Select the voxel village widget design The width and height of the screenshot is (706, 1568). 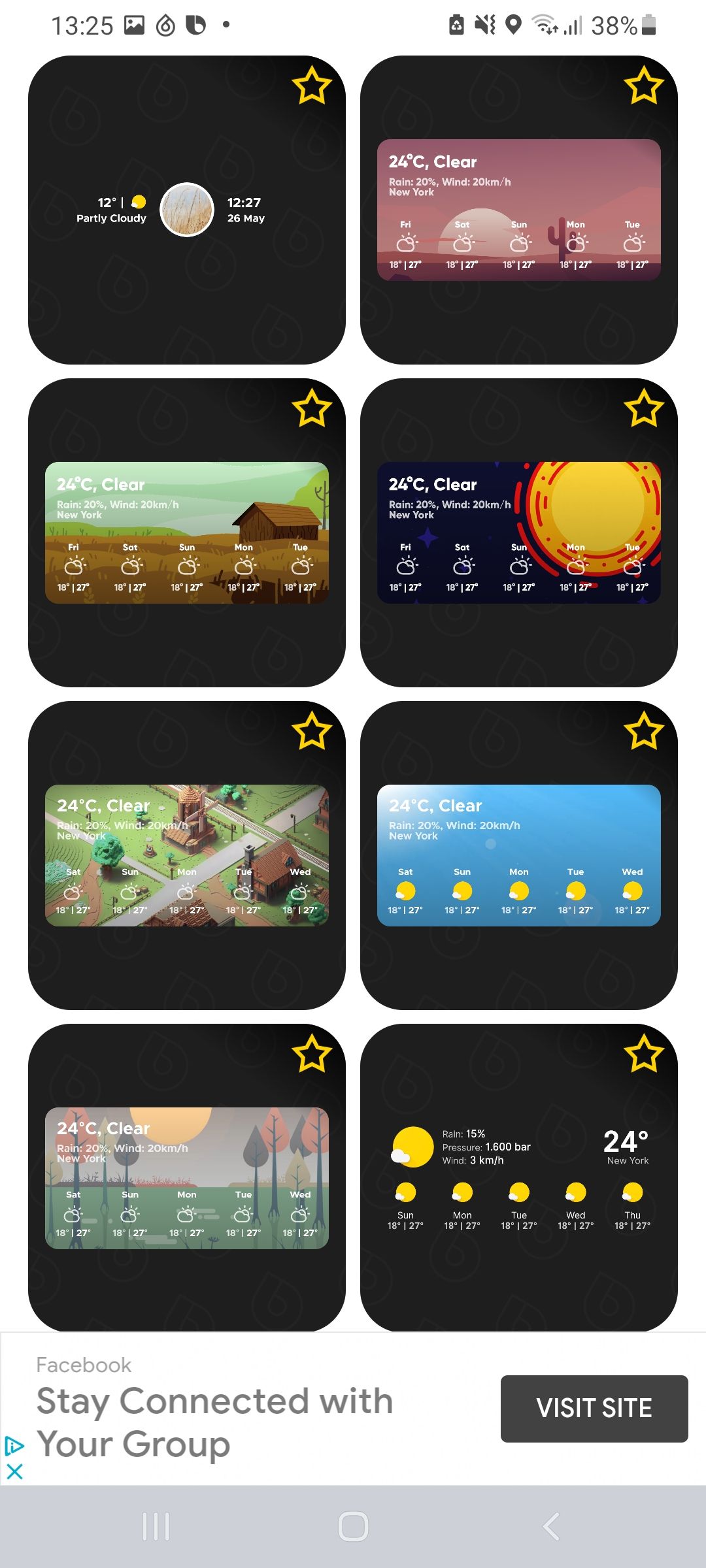pyautogui.click(x=186, y=855)
